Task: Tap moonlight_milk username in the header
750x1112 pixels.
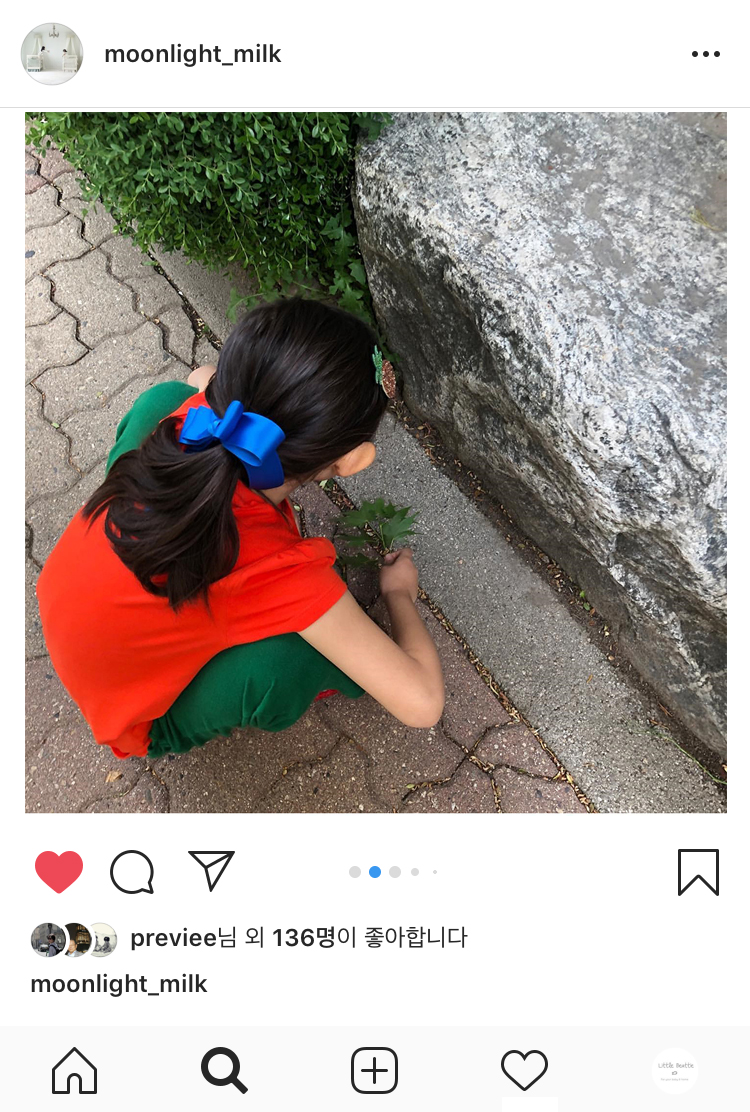Action: 193,54
